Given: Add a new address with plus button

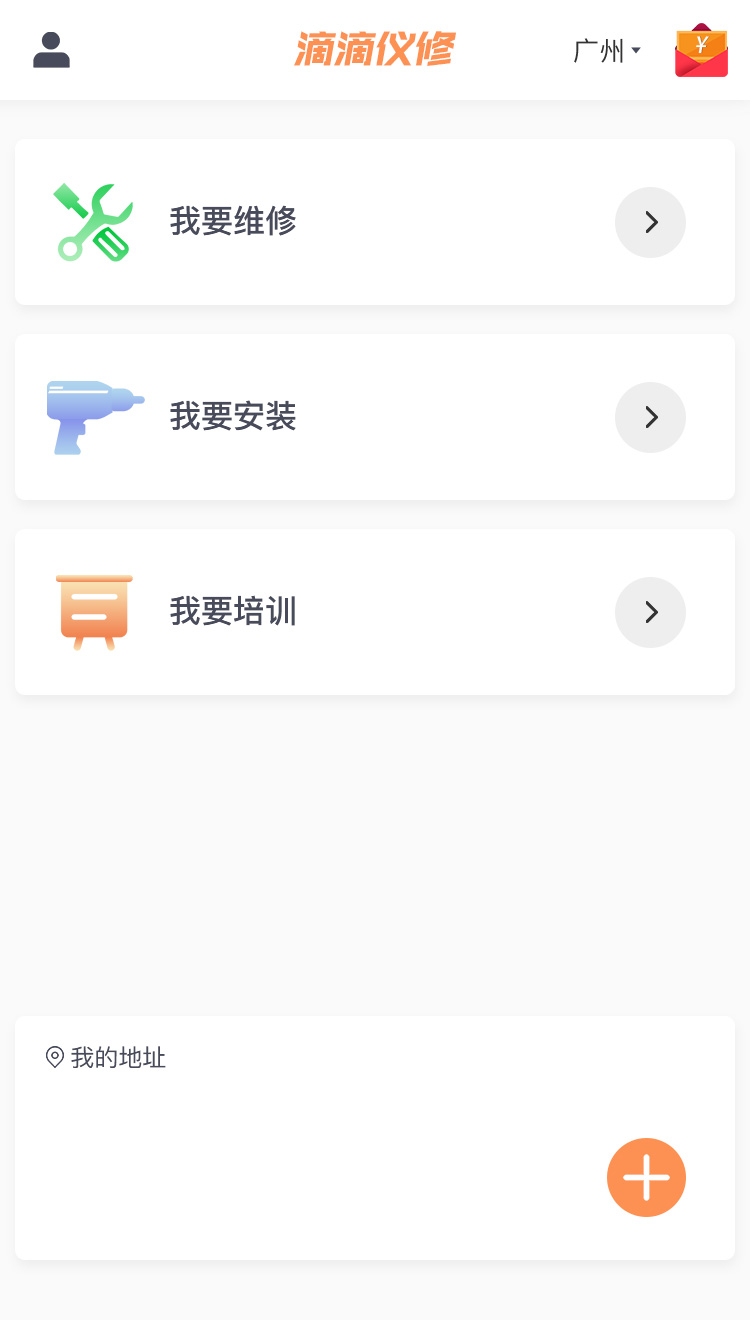Looking at the screenshot, I should (646, 1177).
